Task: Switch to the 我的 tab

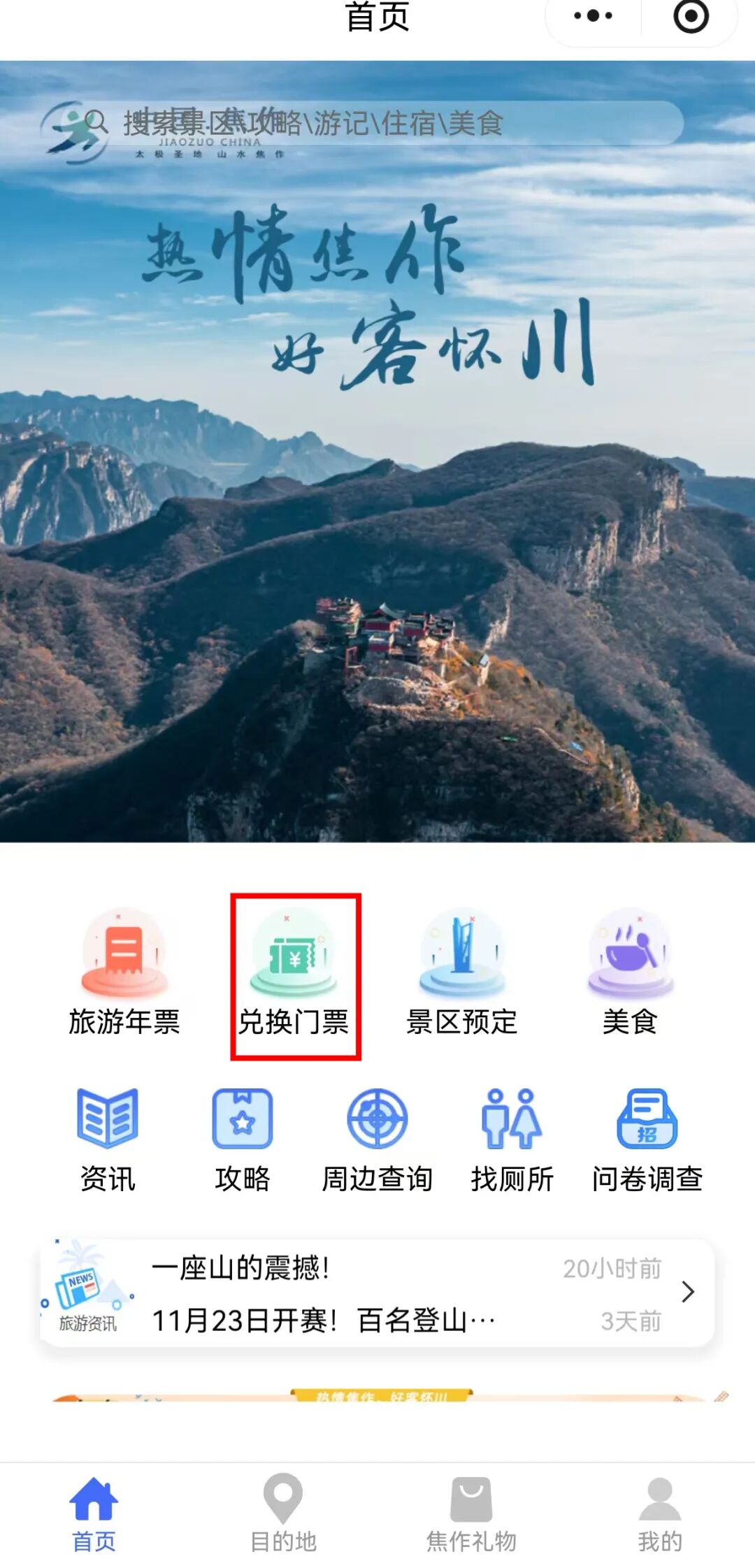Action: point(659,1513)
